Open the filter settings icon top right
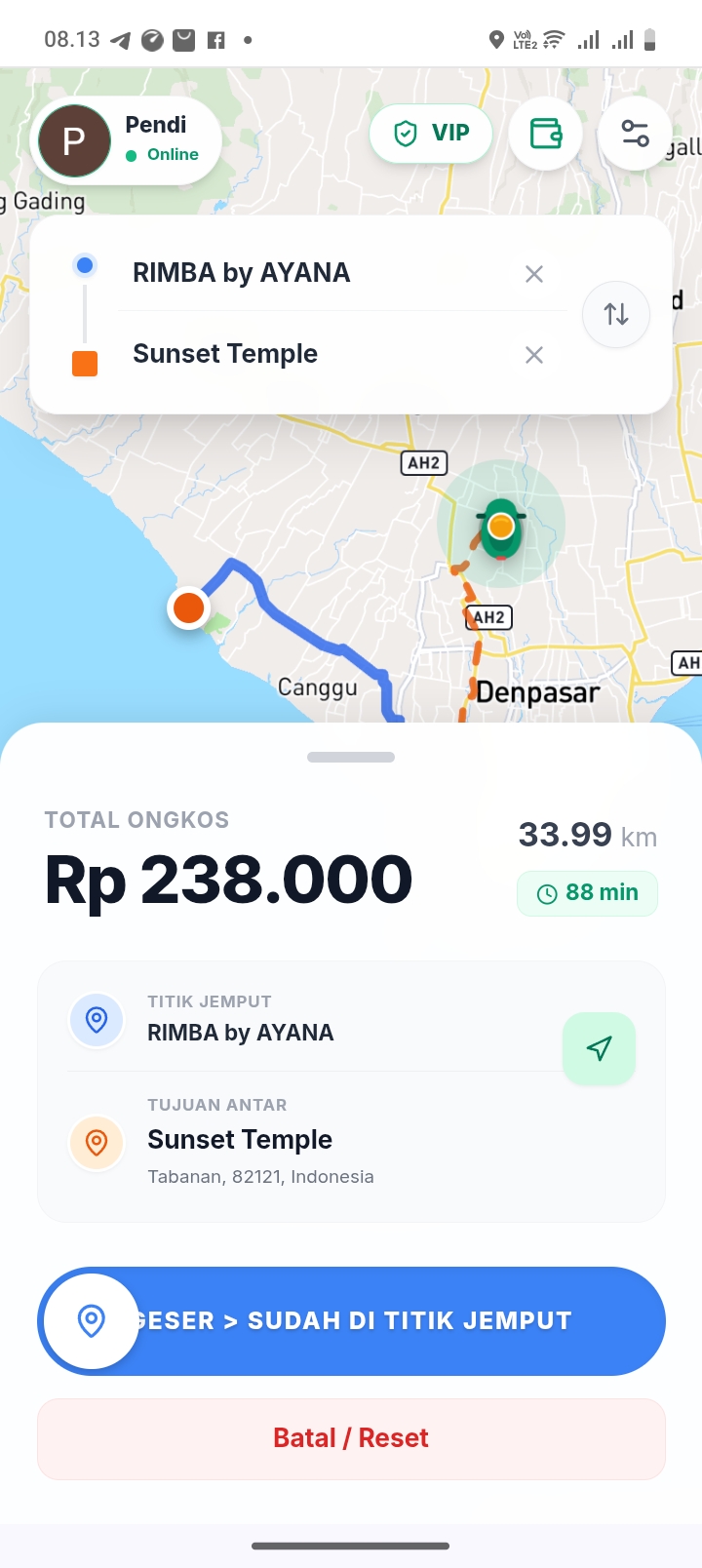The width and height of the screenshot is (702, 1568). point(635,133)
